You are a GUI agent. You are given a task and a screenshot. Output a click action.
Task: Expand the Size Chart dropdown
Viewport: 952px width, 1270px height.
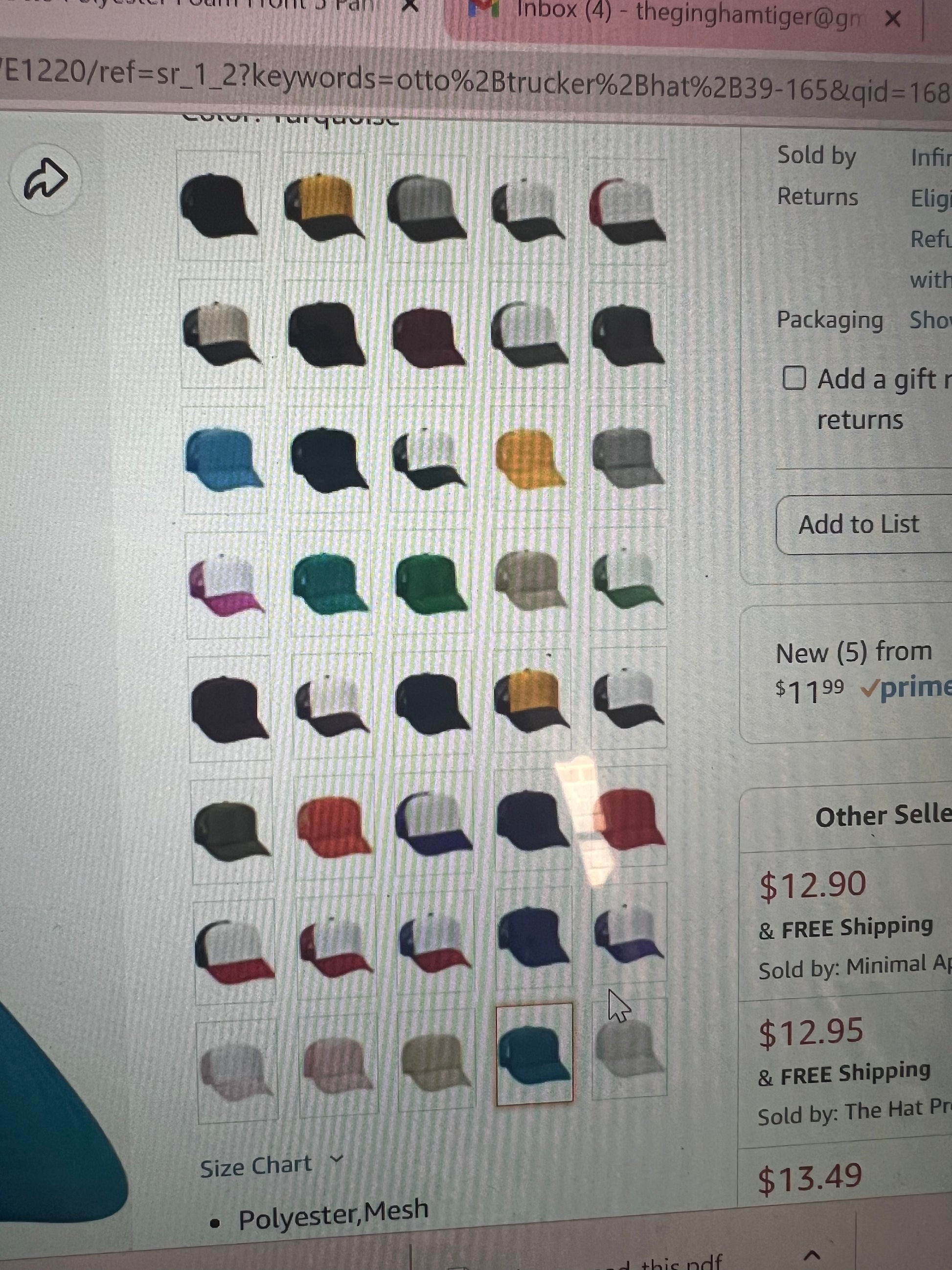pyautogui.click(x=270, y=1165)
